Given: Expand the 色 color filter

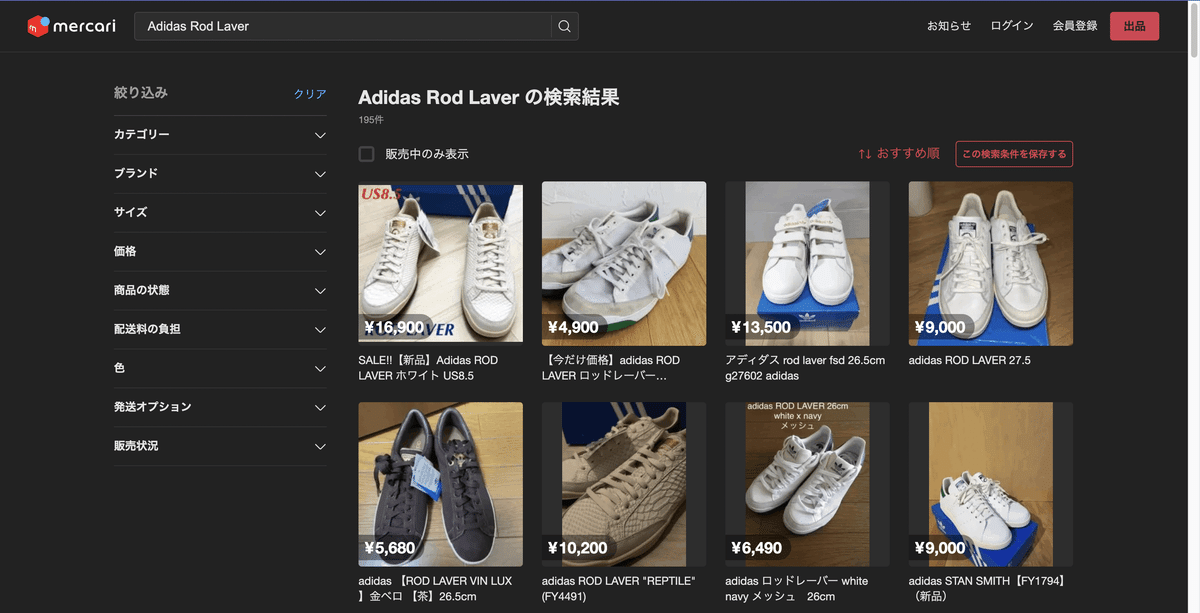Looking at the screenshot, I should tap(220, 369).
